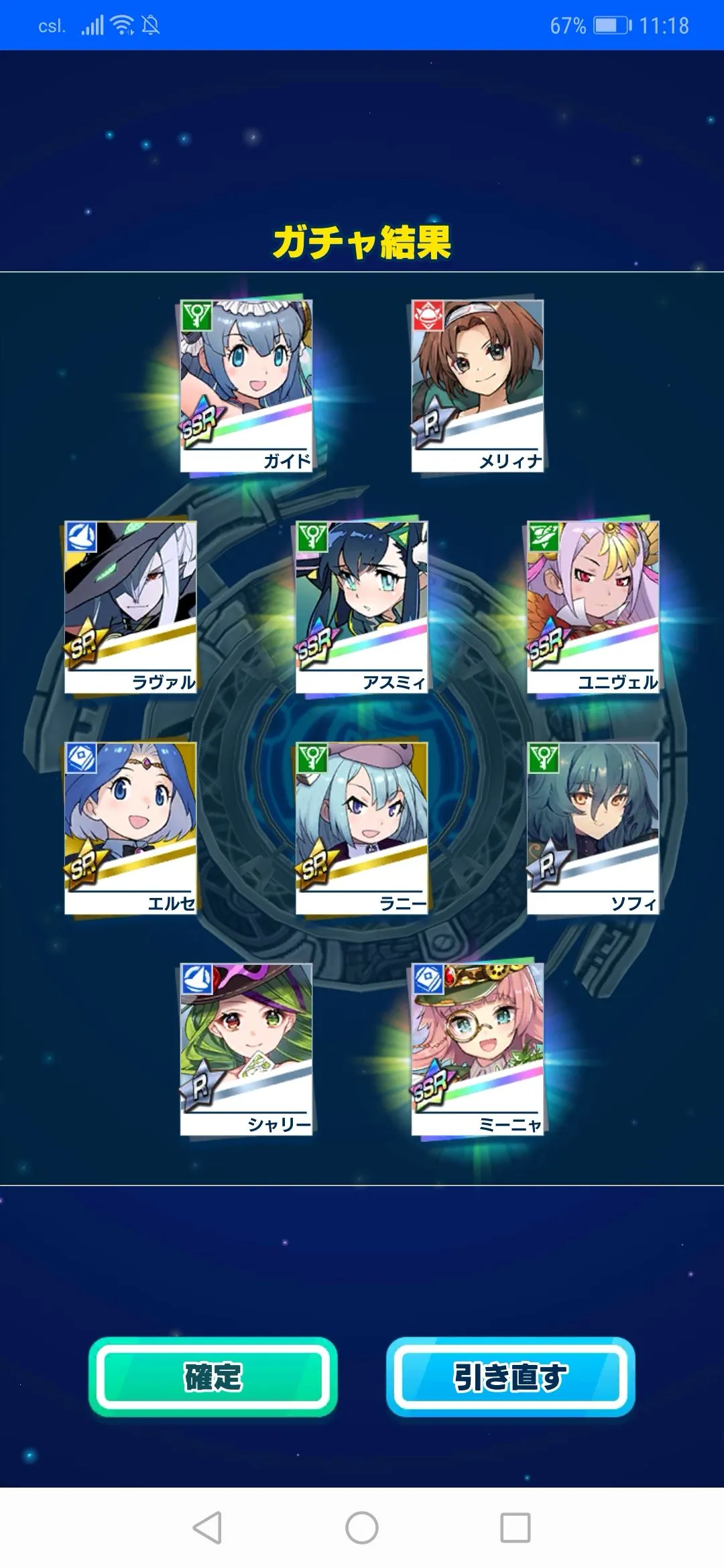Tap the SSR ユニヴェル character card
The height and width of the screenshot is (1568, 724).
pos(593,606)
